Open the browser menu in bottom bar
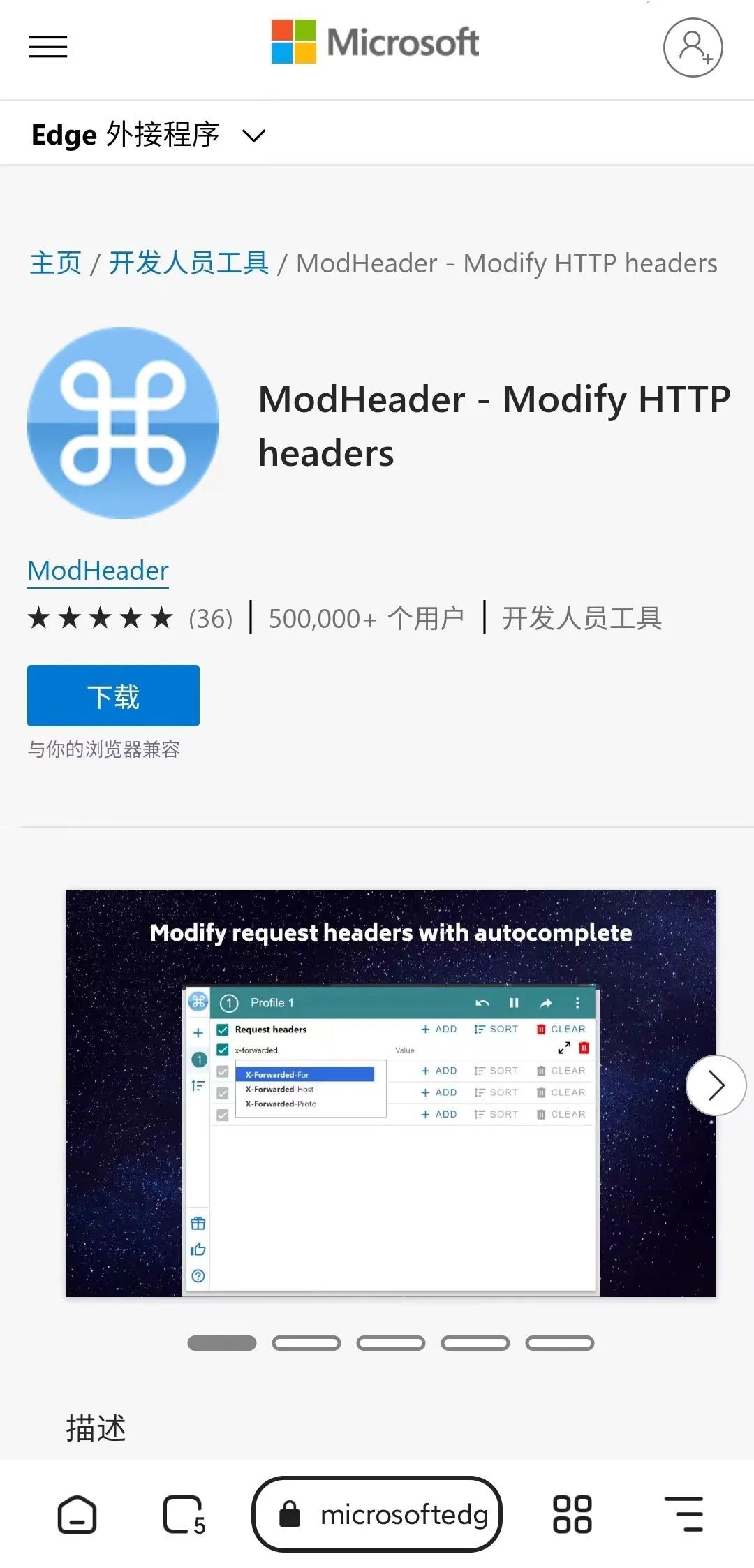 [684, 1514]
